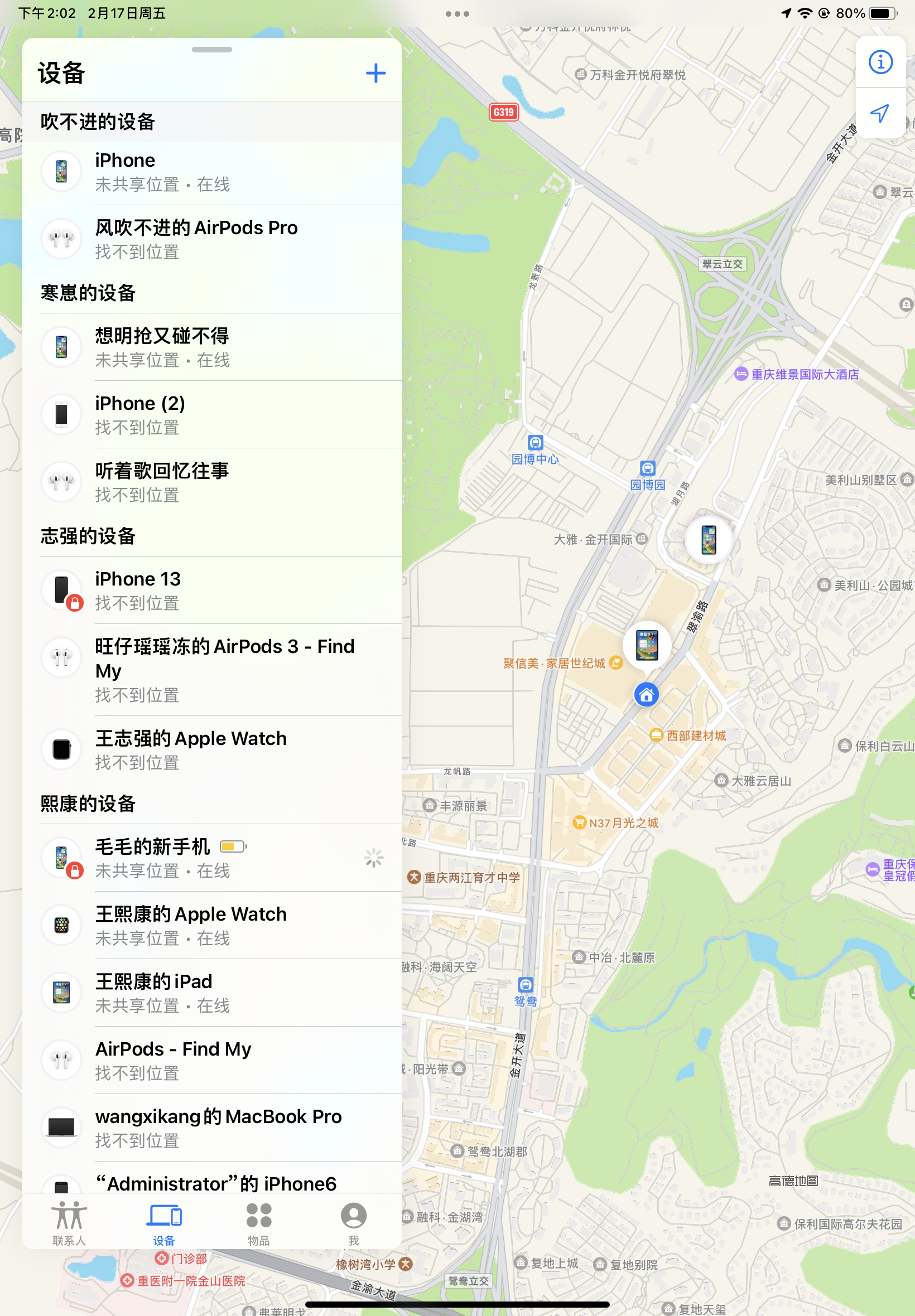Open the map info settings button
Screen dimensions: 915x1316
coord(880,62)
